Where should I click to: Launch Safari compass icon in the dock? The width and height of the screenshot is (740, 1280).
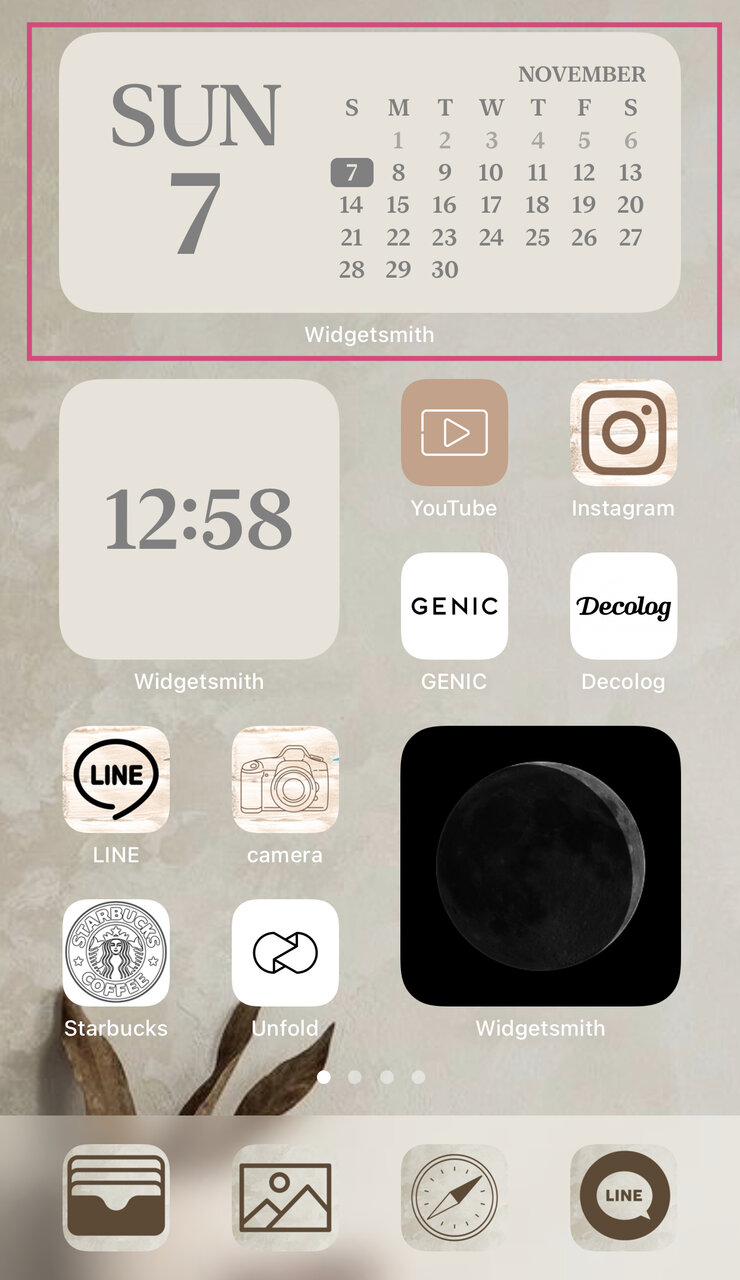click(x=454, y=1198)
